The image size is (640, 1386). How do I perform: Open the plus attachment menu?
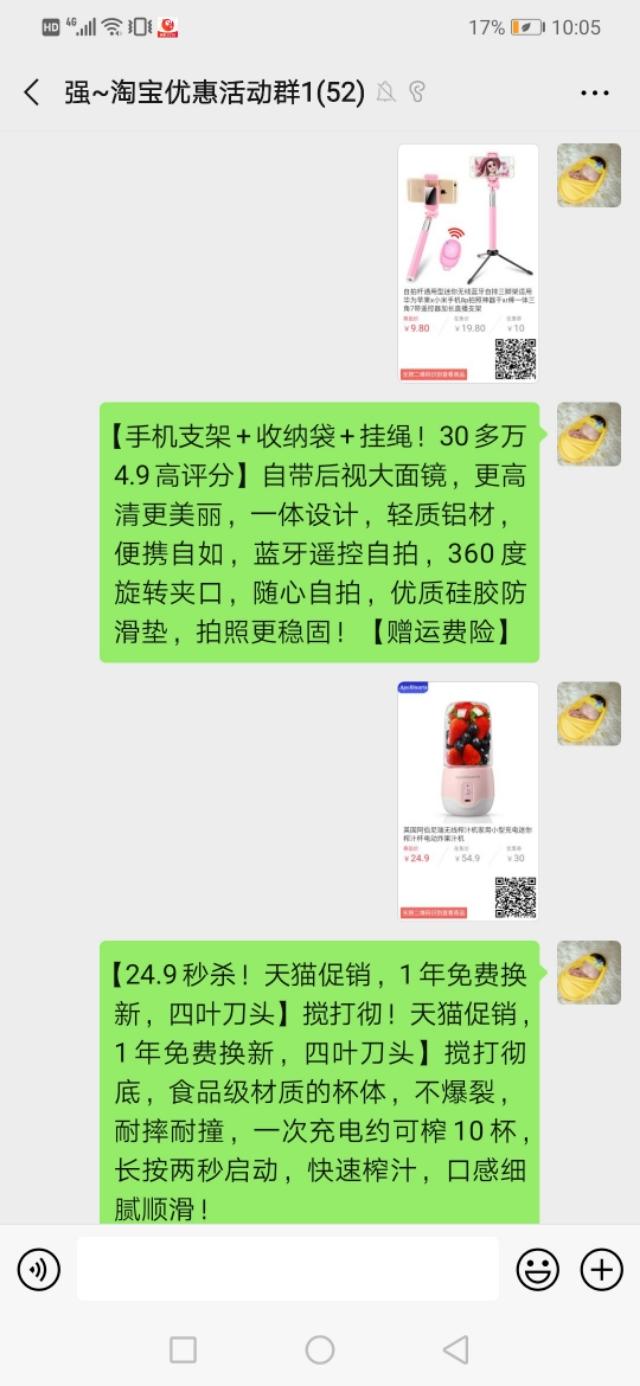pos(601,1270)
